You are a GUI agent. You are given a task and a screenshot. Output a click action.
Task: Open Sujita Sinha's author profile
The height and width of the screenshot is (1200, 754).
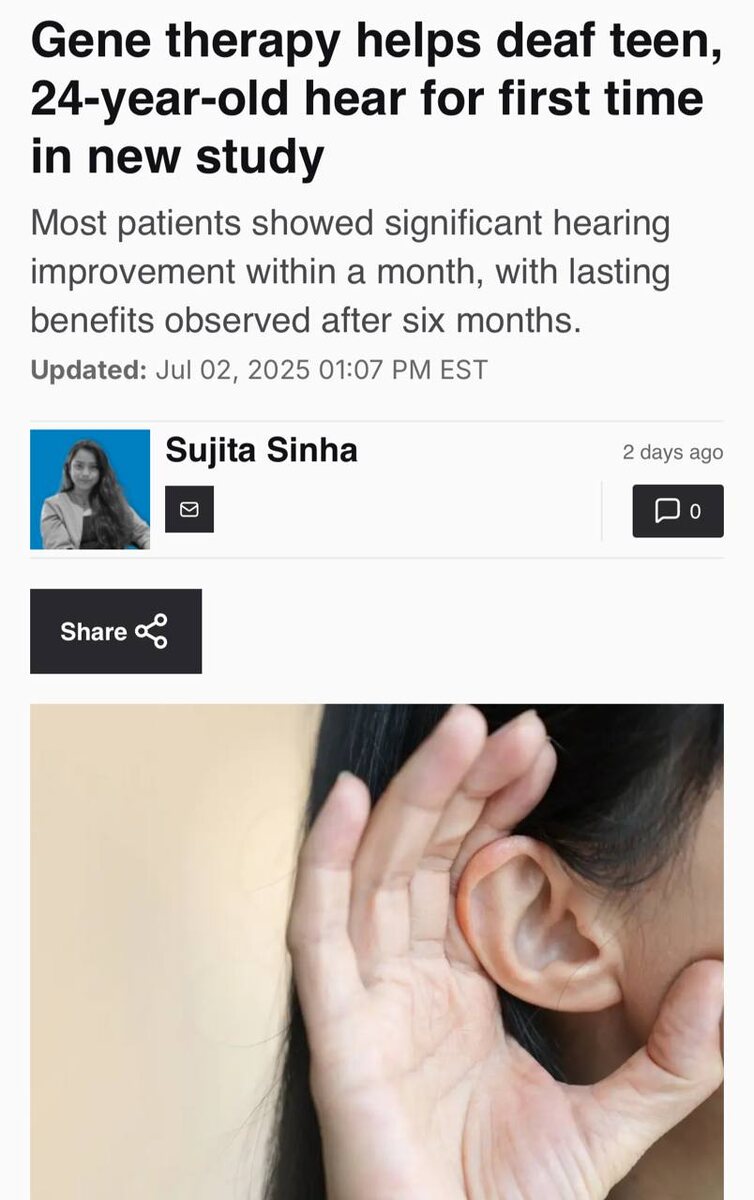261,451
